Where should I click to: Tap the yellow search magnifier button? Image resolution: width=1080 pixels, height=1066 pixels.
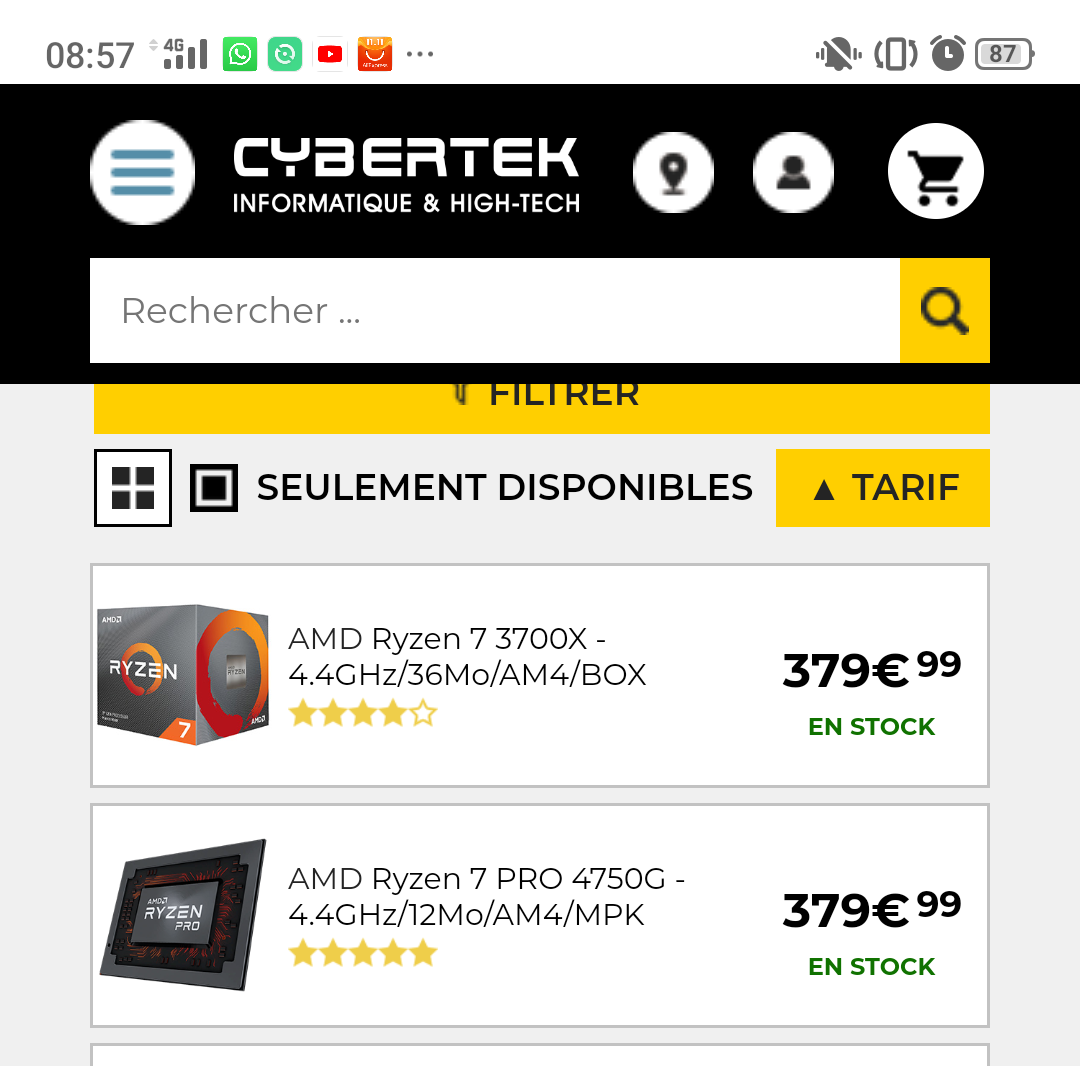coord(945,311)
